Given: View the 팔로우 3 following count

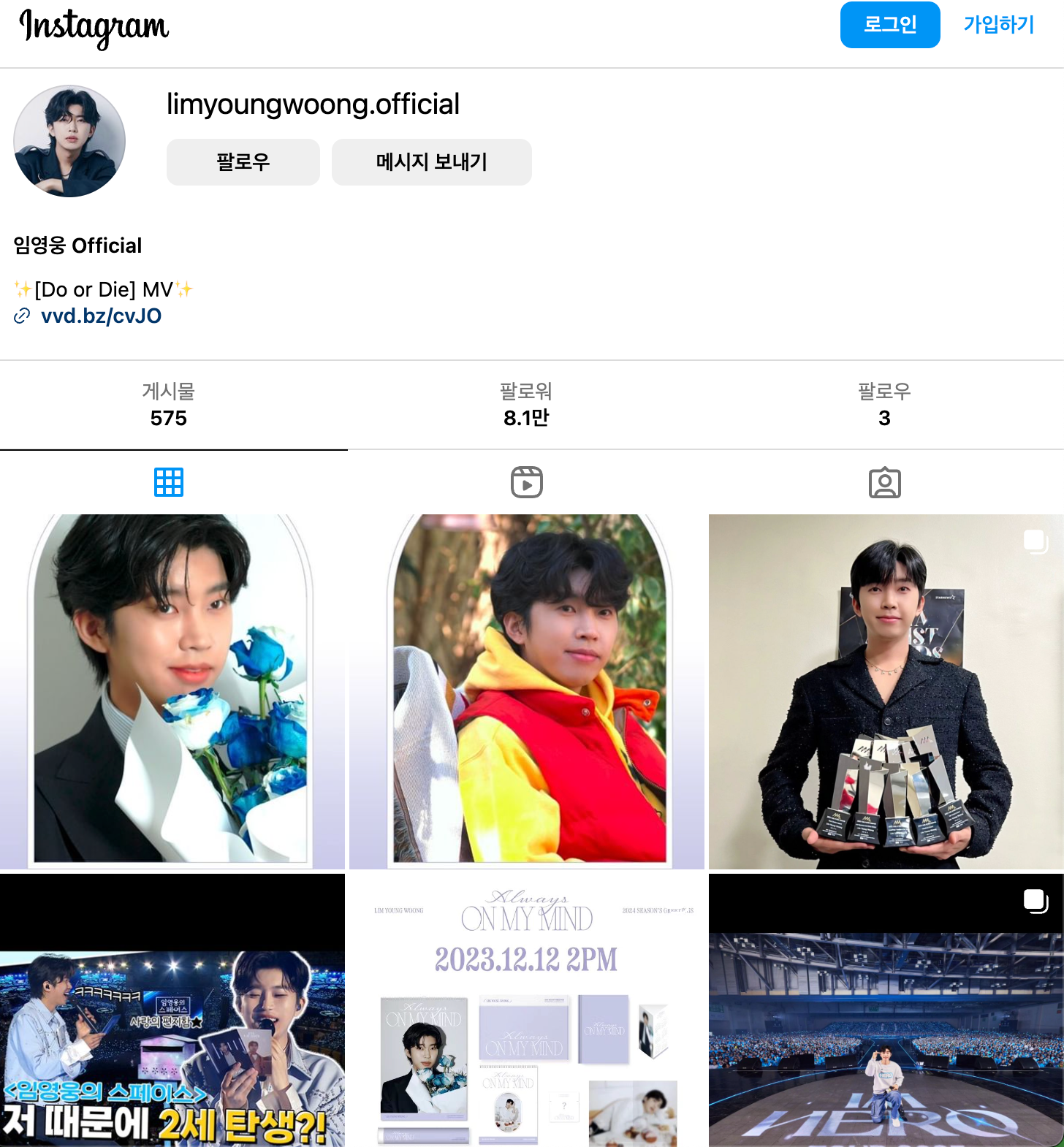Looking at the screenshot, I should (x=885, y=405).
